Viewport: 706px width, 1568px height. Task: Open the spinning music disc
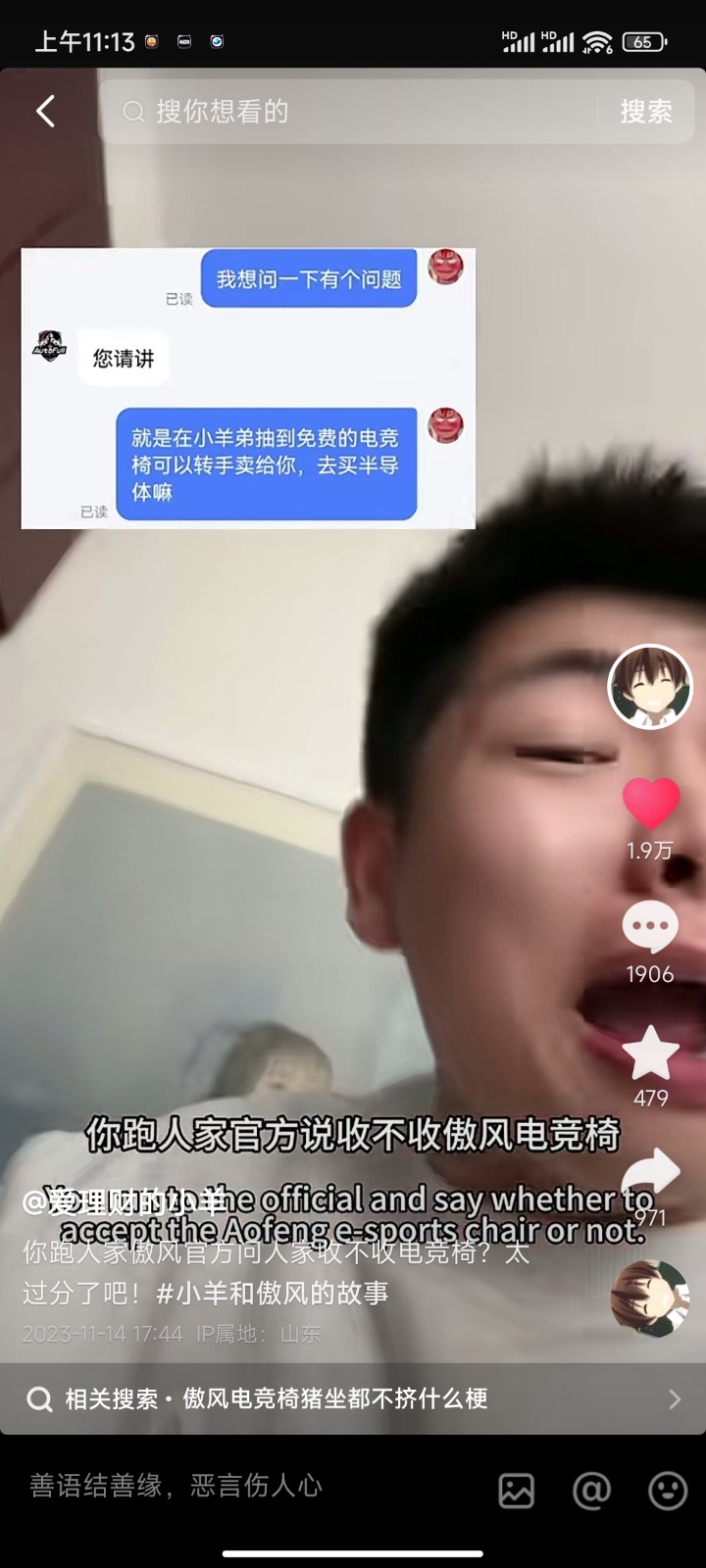(x=650, y=1298)
